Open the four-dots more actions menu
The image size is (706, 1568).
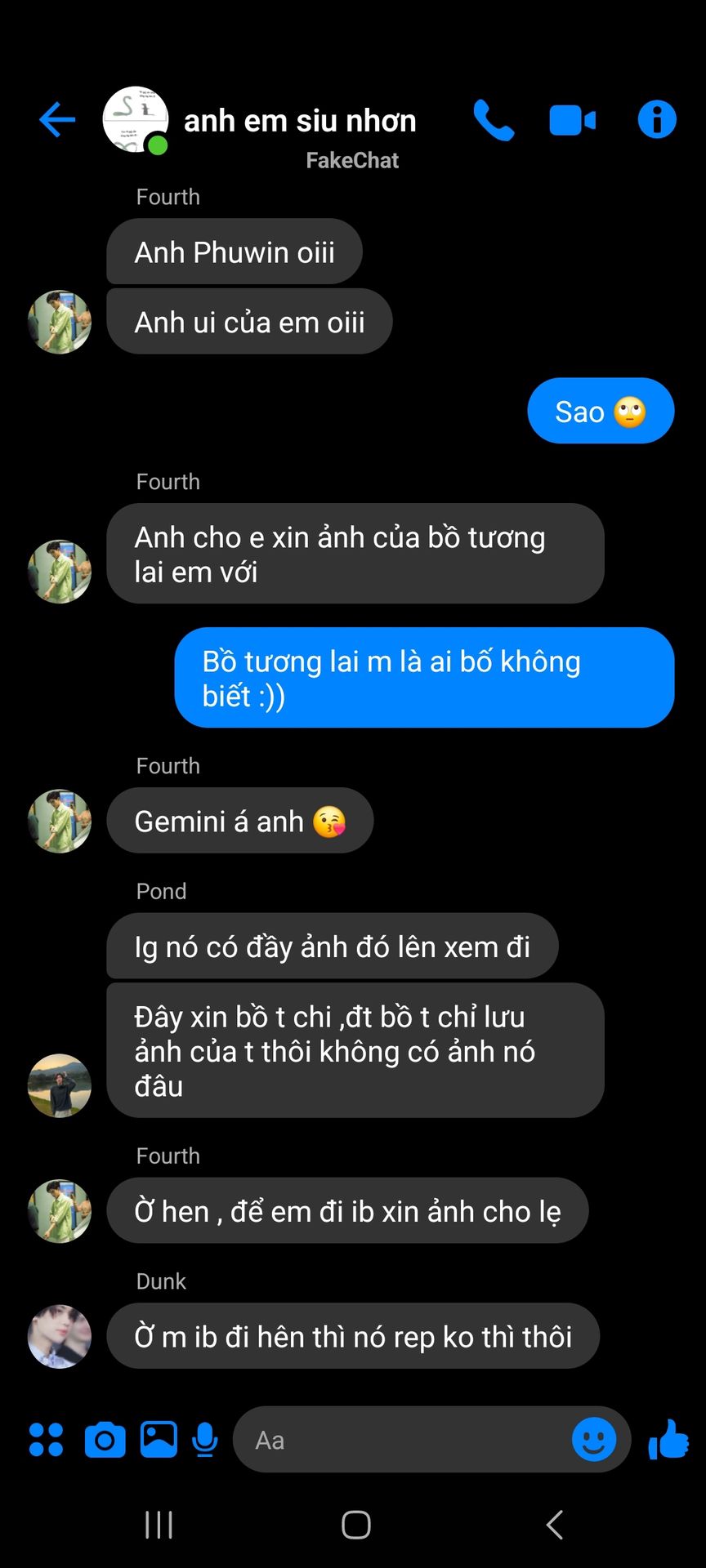pos(46,1440)
